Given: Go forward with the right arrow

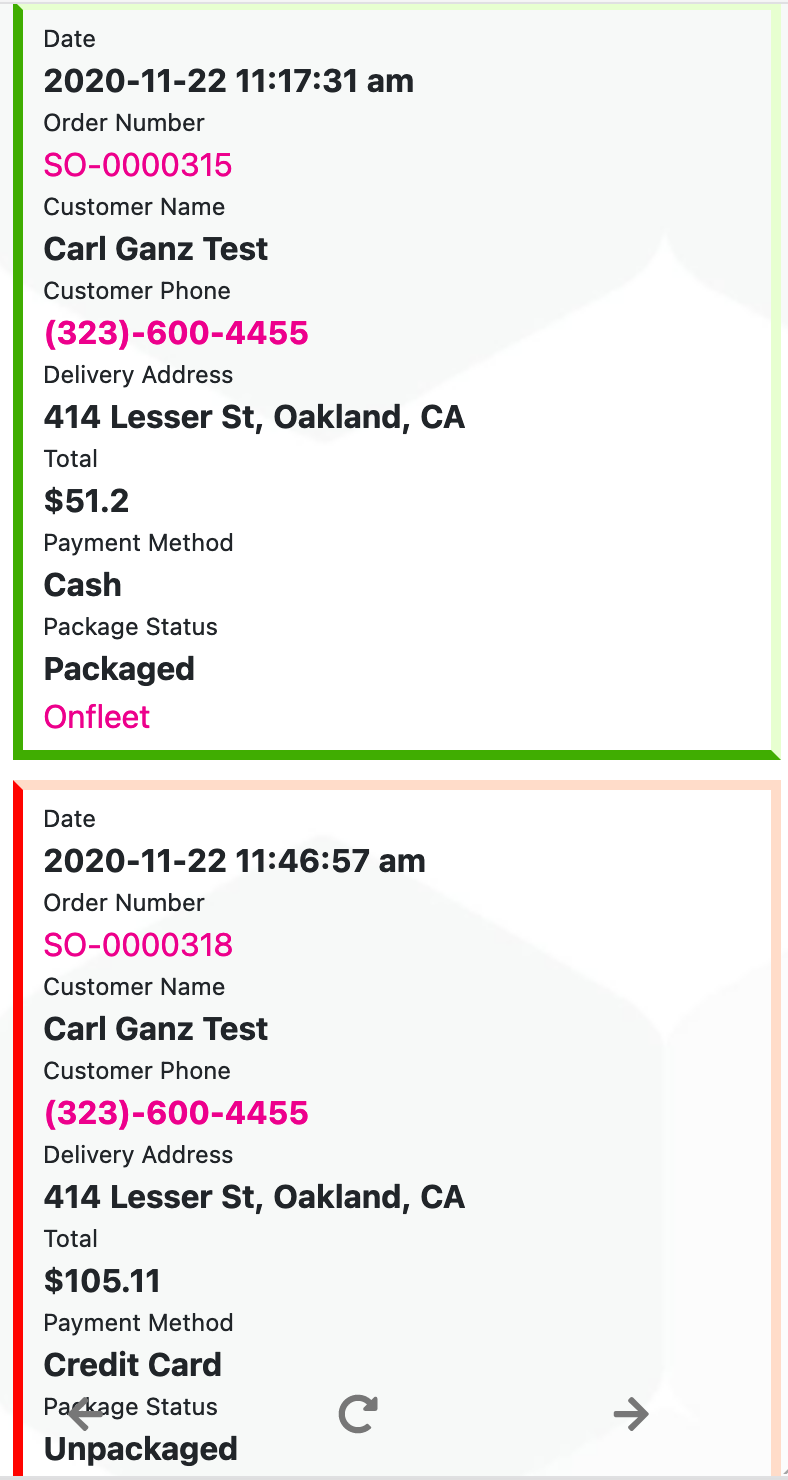Looking at the screenshot, I should pos(631,1414).
